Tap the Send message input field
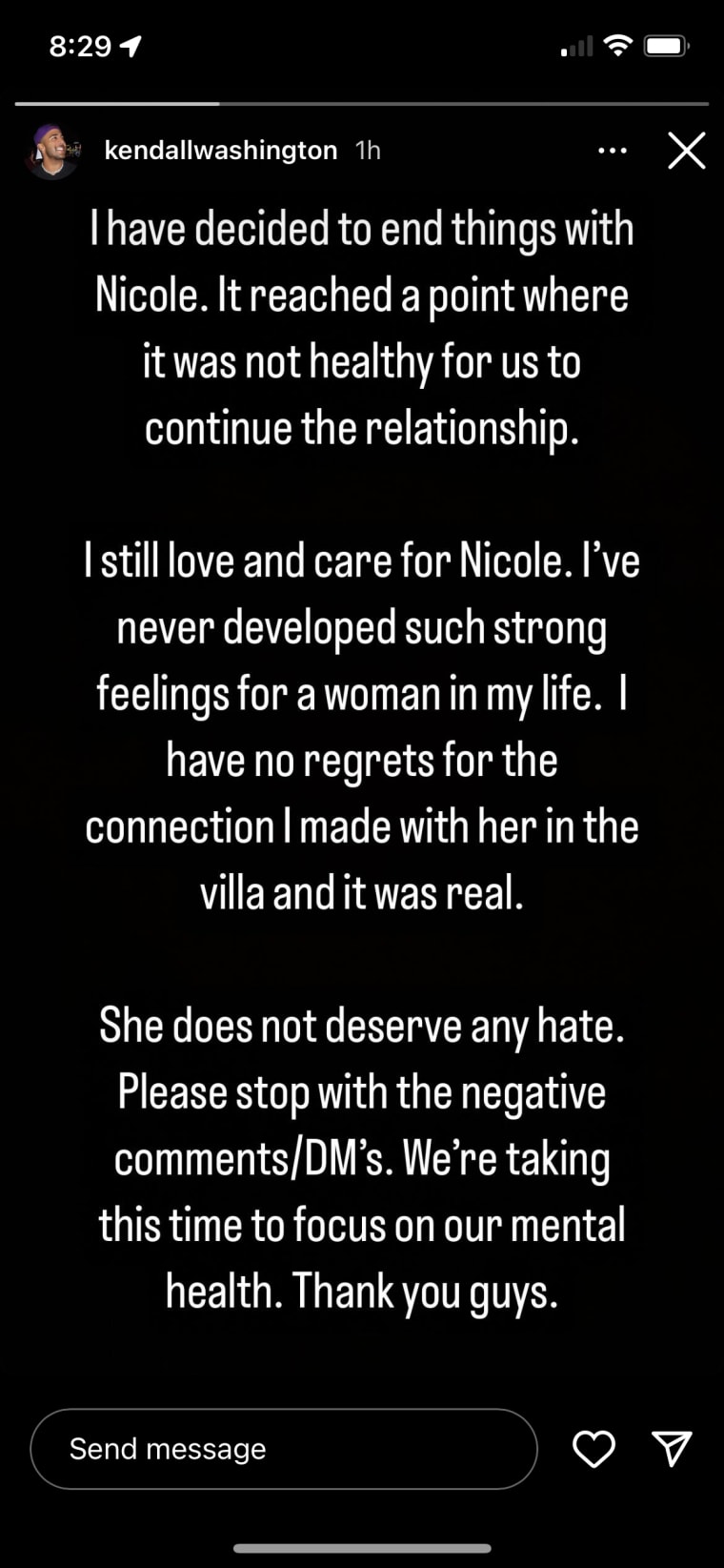Viewport: 724px width, 1568px height. coord(283,1449)
